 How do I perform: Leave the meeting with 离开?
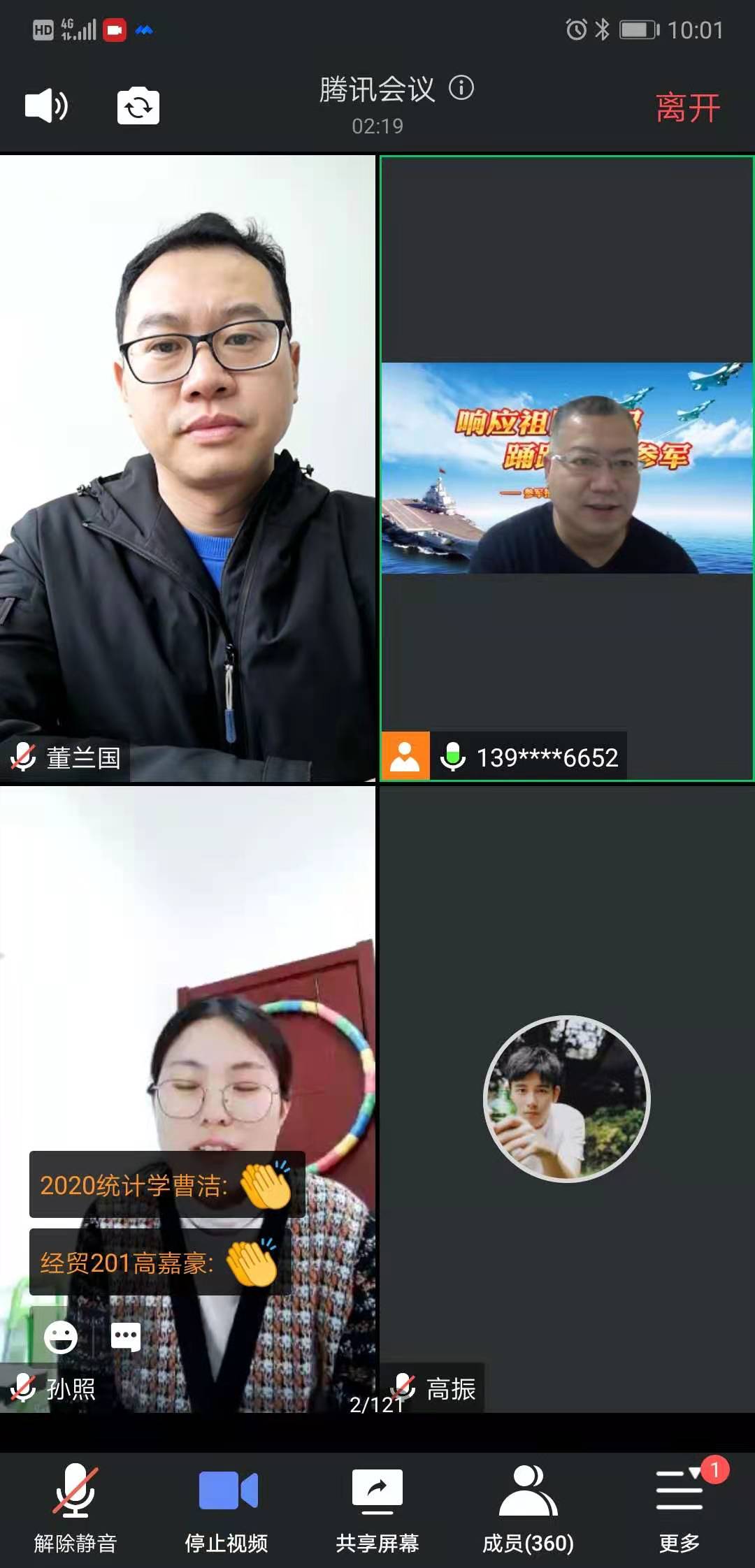687,108
